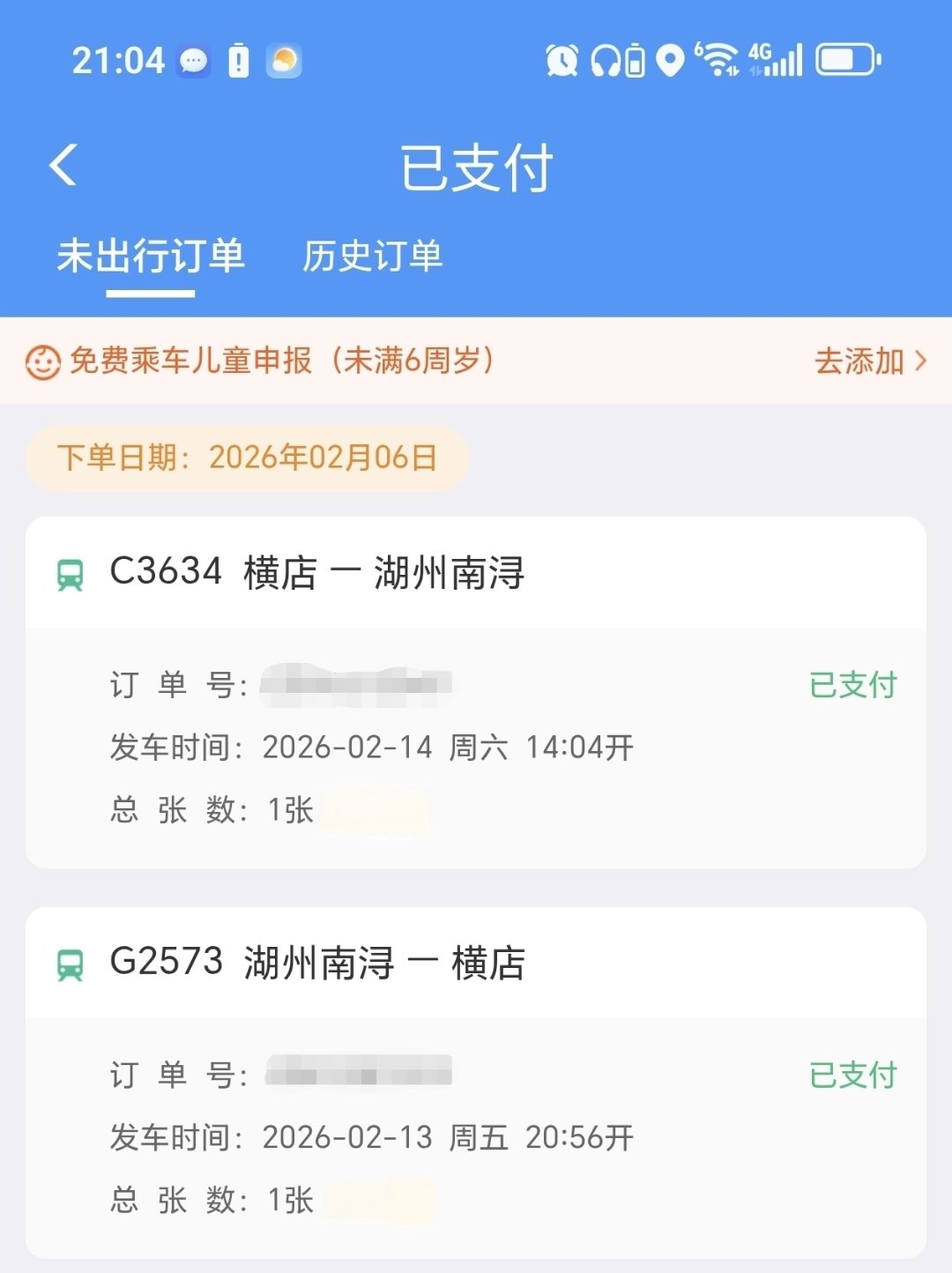
Task: Click the train icon next to G2573
Action: click(x=71, y=964)
